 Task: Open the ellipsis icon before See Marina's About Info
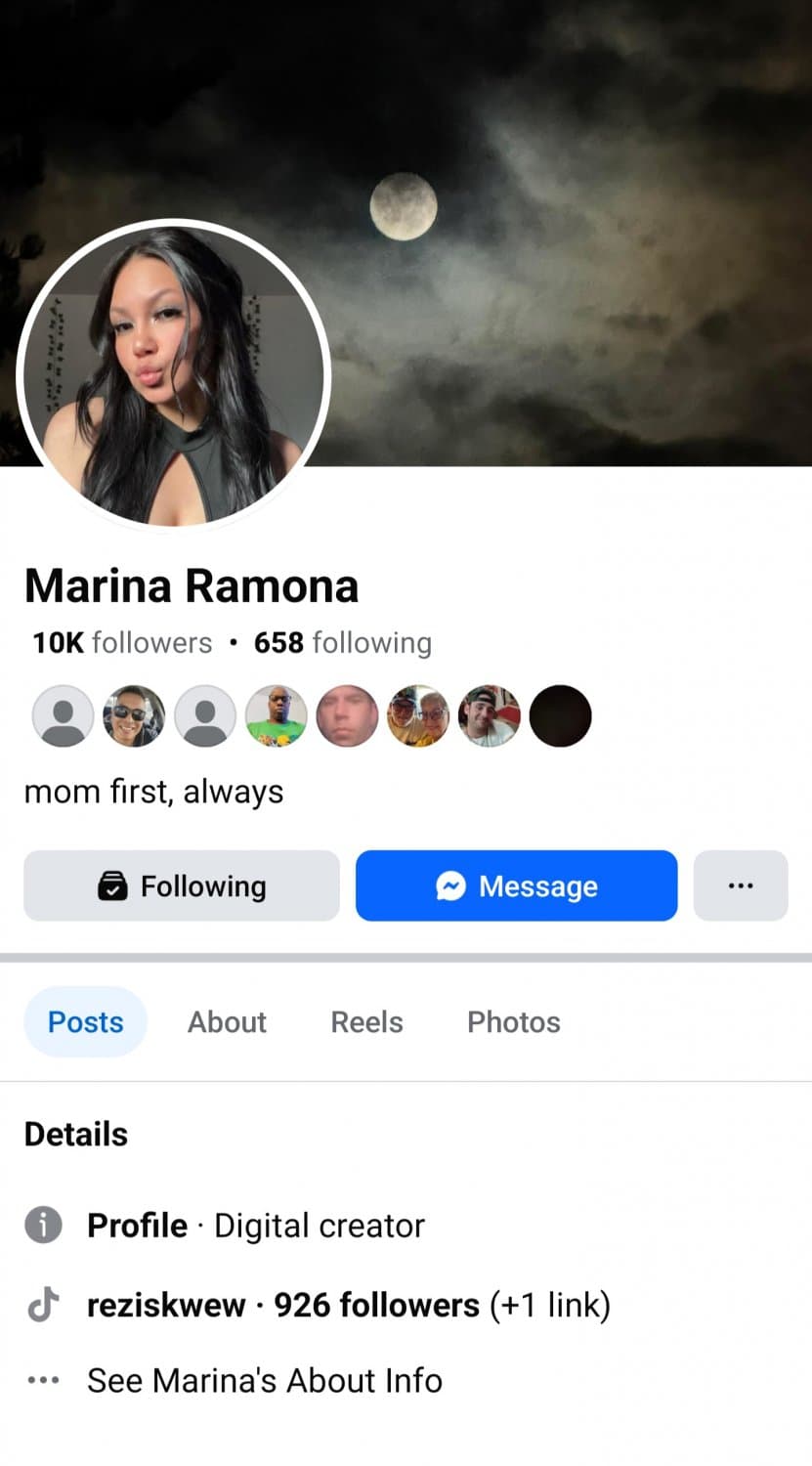point(42,1379)
